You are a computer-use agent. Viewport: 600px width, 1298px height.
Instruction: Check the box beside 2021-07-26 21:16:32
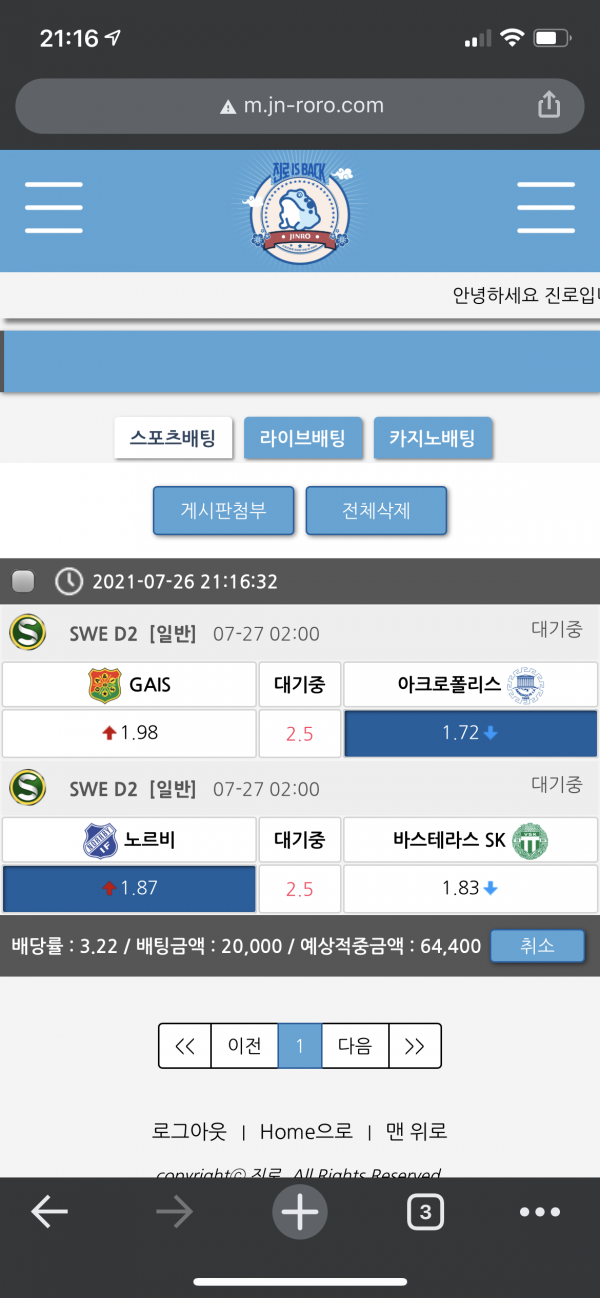[x=23, y=581]
